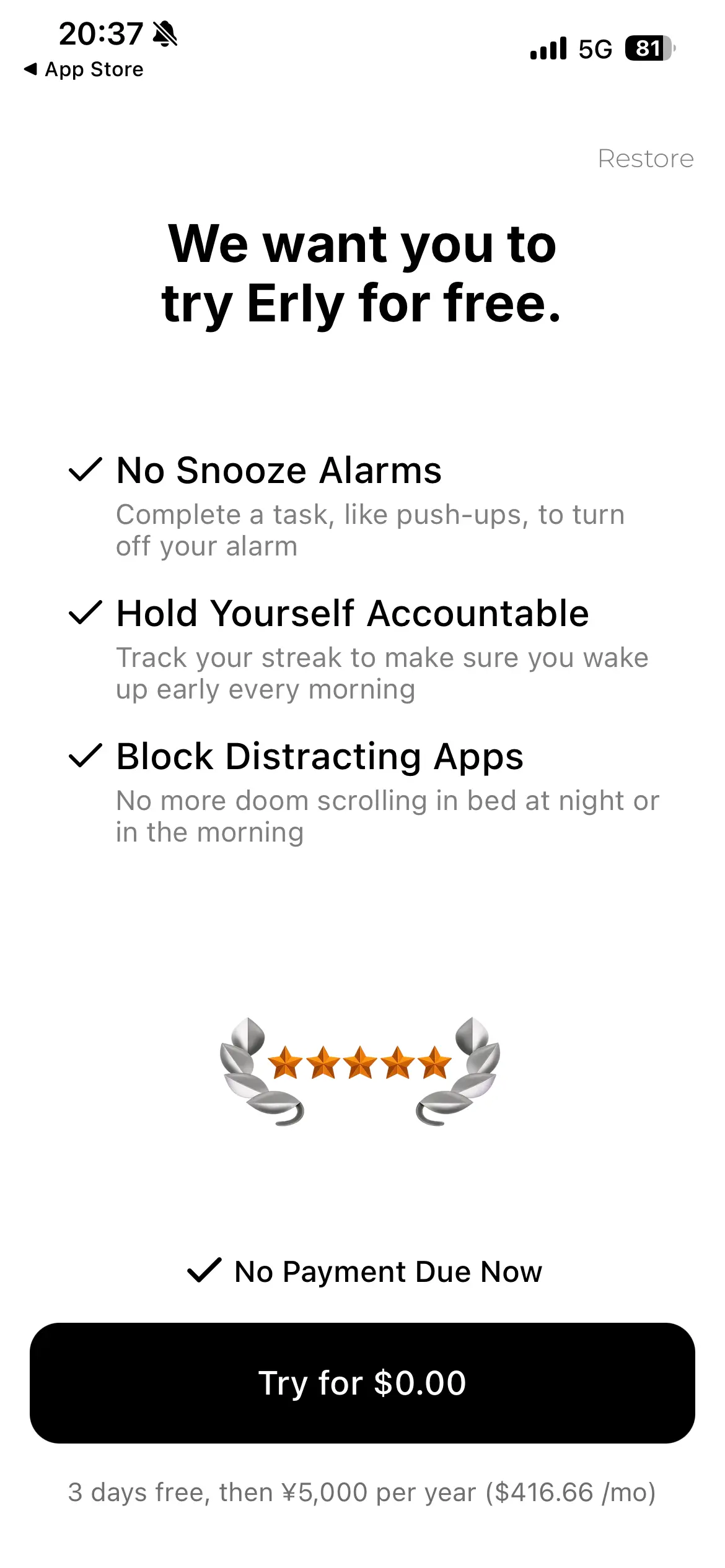Image resolution: width=725 pixels, height=1568 pixels.
Task: Tap Restore to recover purchases
Action: coord(645,159)
